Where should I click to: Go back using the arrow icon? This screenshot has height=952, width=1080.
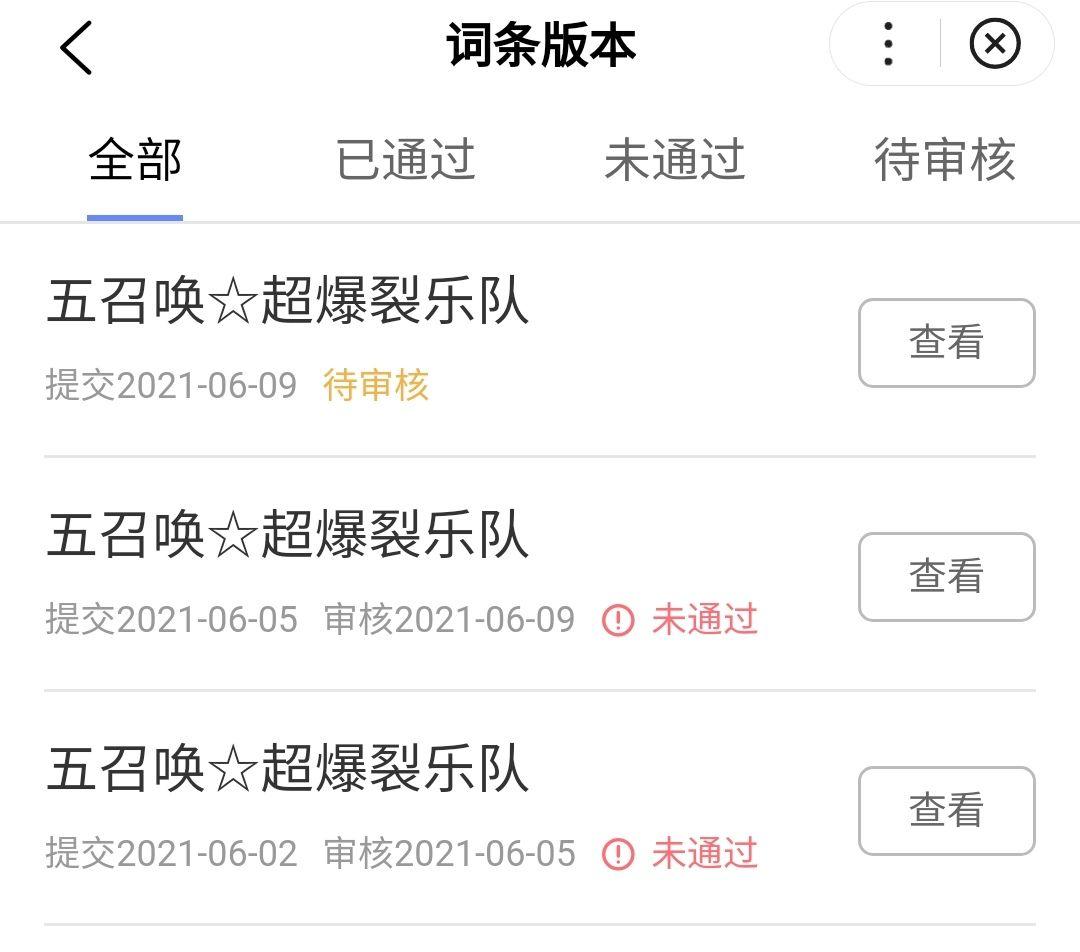[76, 48]
